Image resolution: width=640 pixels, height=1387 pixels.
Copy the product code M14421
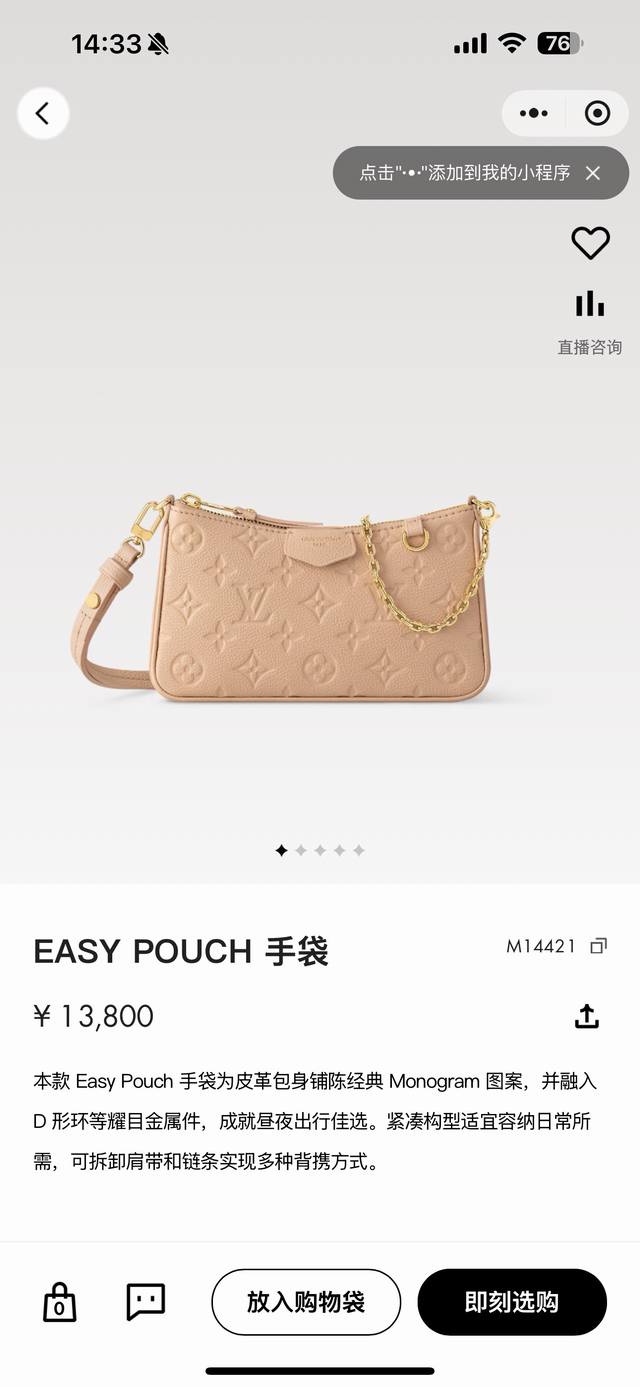tap(598, 946)
